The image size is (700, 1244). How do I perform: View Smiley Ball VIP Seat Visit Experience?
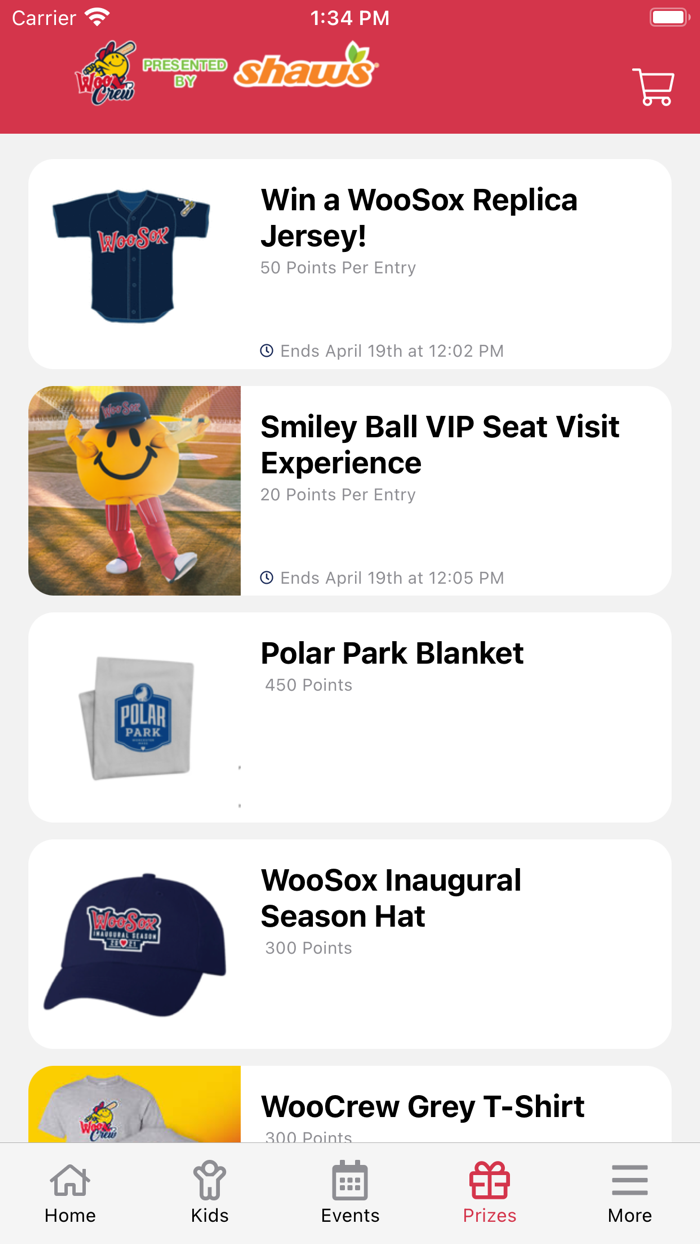[350, 491]
